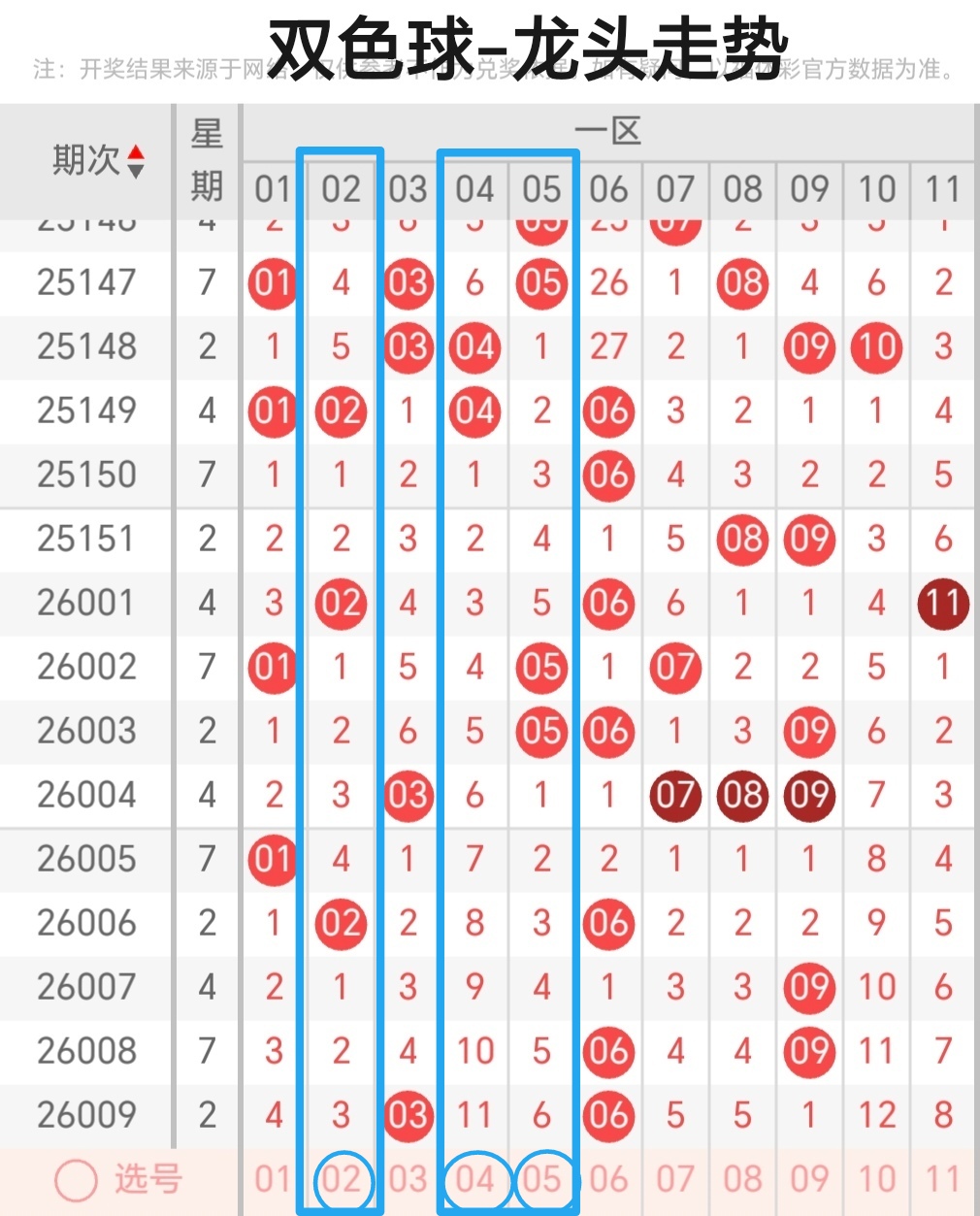Toggle selection of number 05 in 选号 row
Image resolution: width=980 pixels, height=1216 pixels.
click(x=540, y=1177)
